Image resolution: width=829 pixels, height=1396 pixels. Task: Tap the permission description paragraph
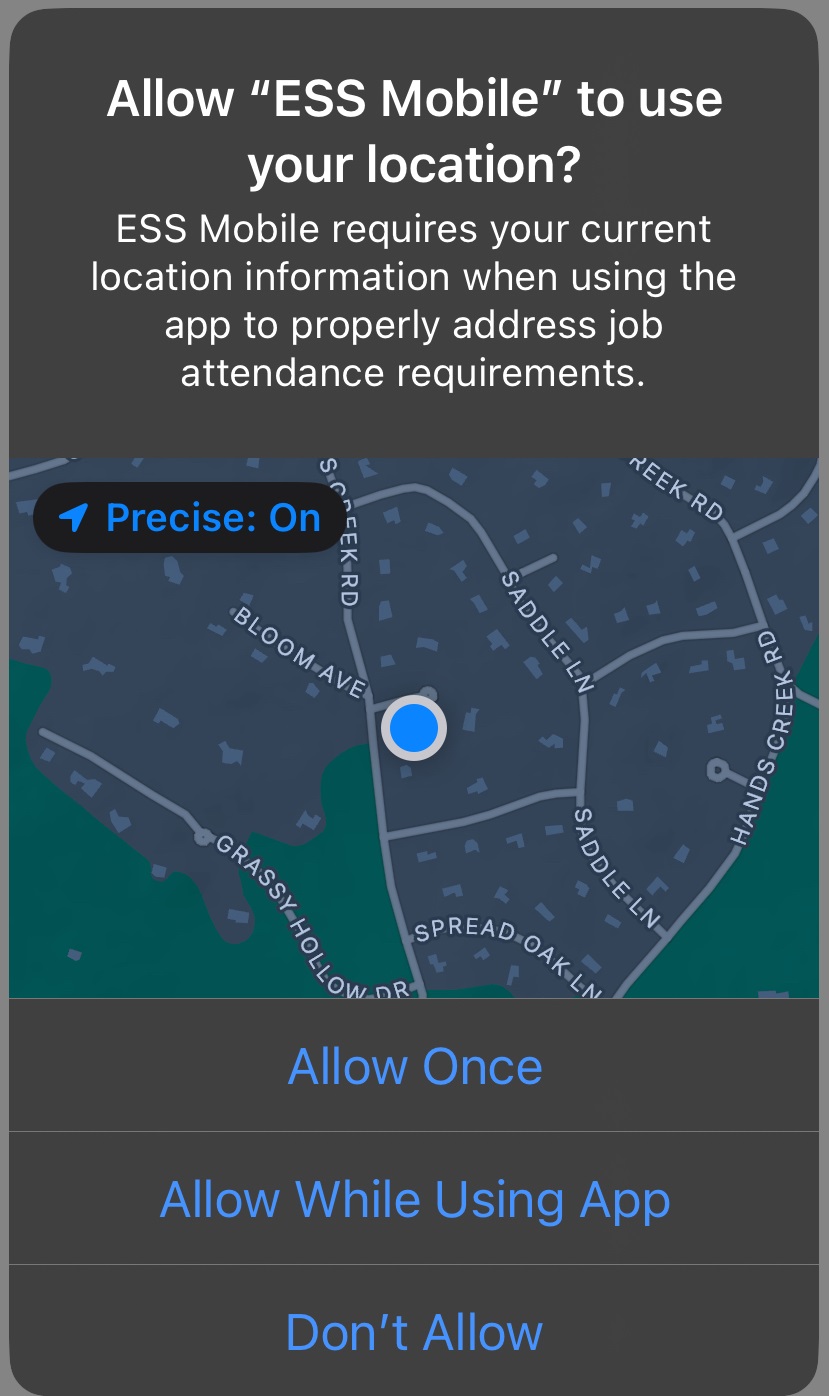414,300
